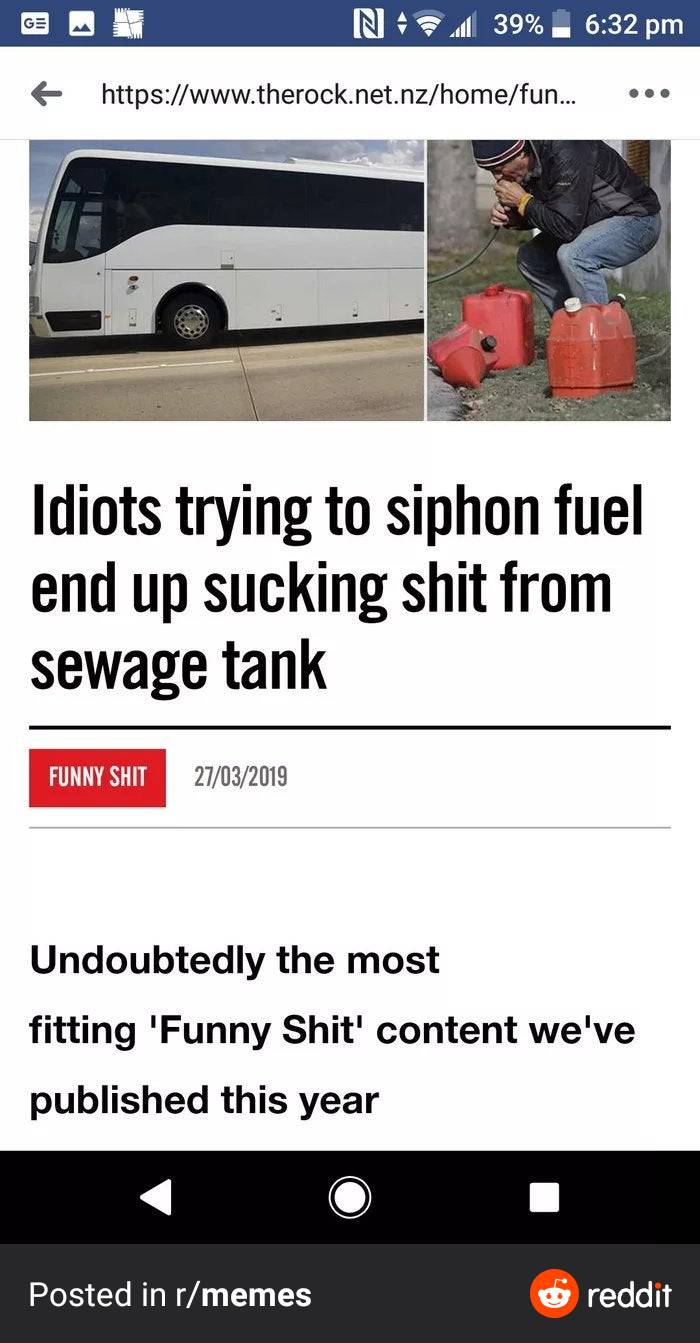Open the browser overflow menu
This screenshot has width=700, height=1343.
tap(649, 95)
